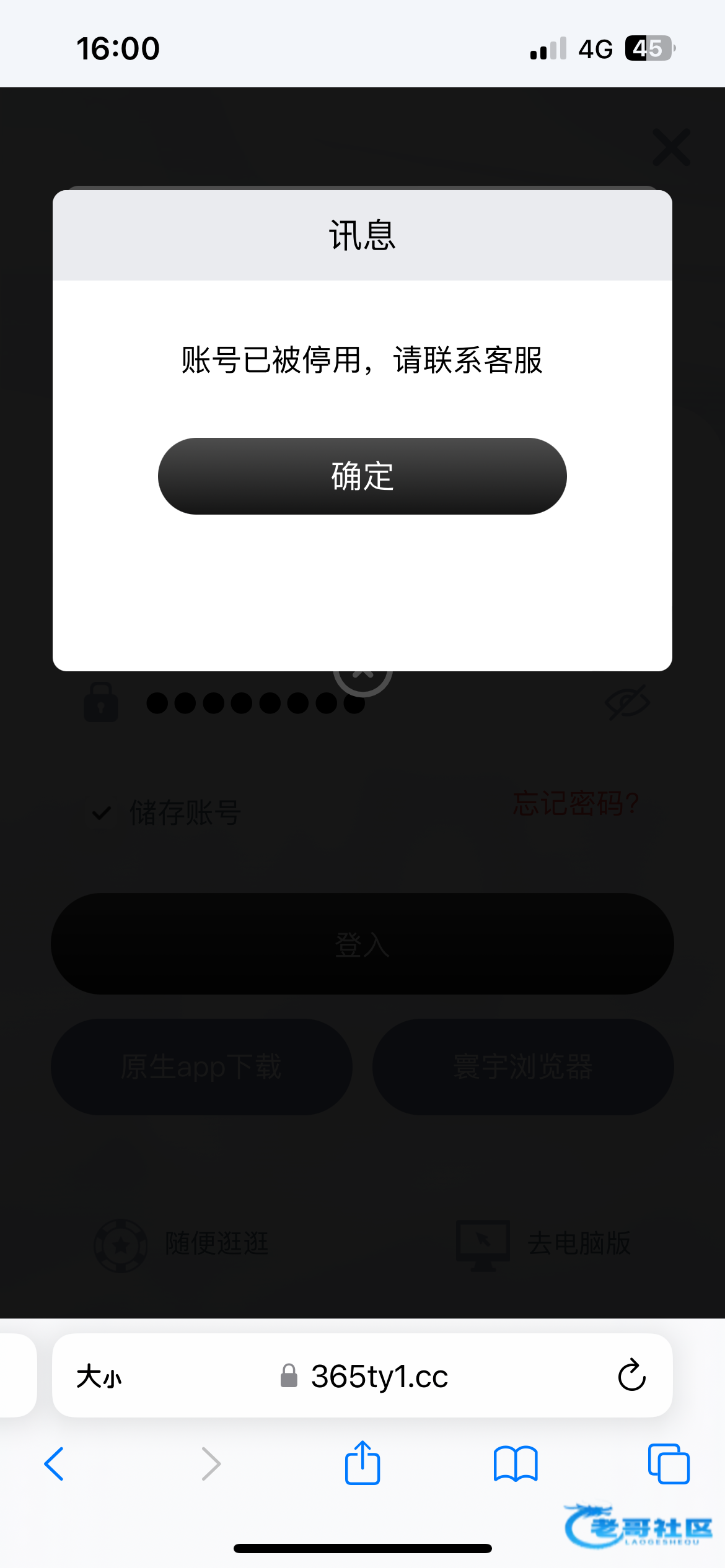Close the login panel with X

click(x=672, y=147)
